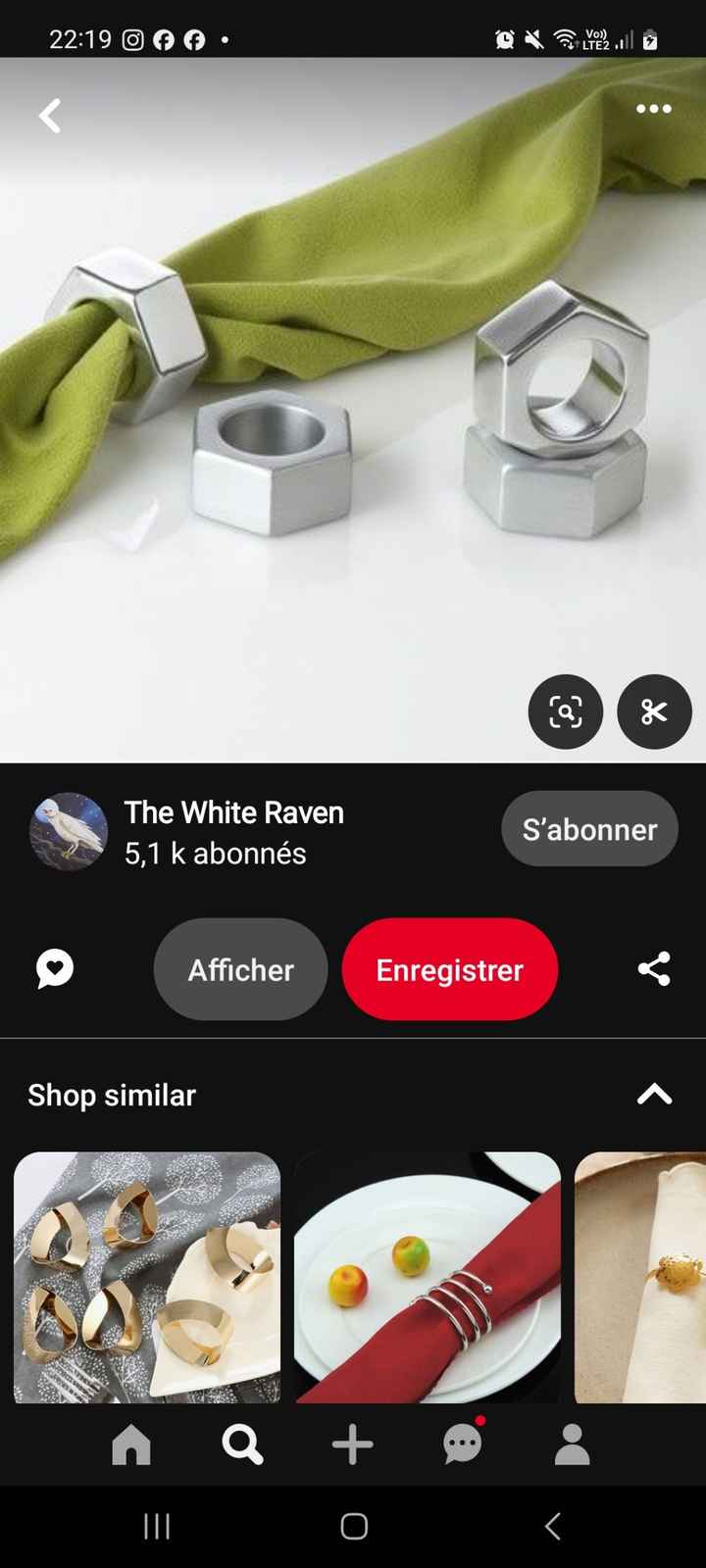This screenshot has width=706, height=1568.
Task: Start a visual search on the image
Action: click(566, 711)
